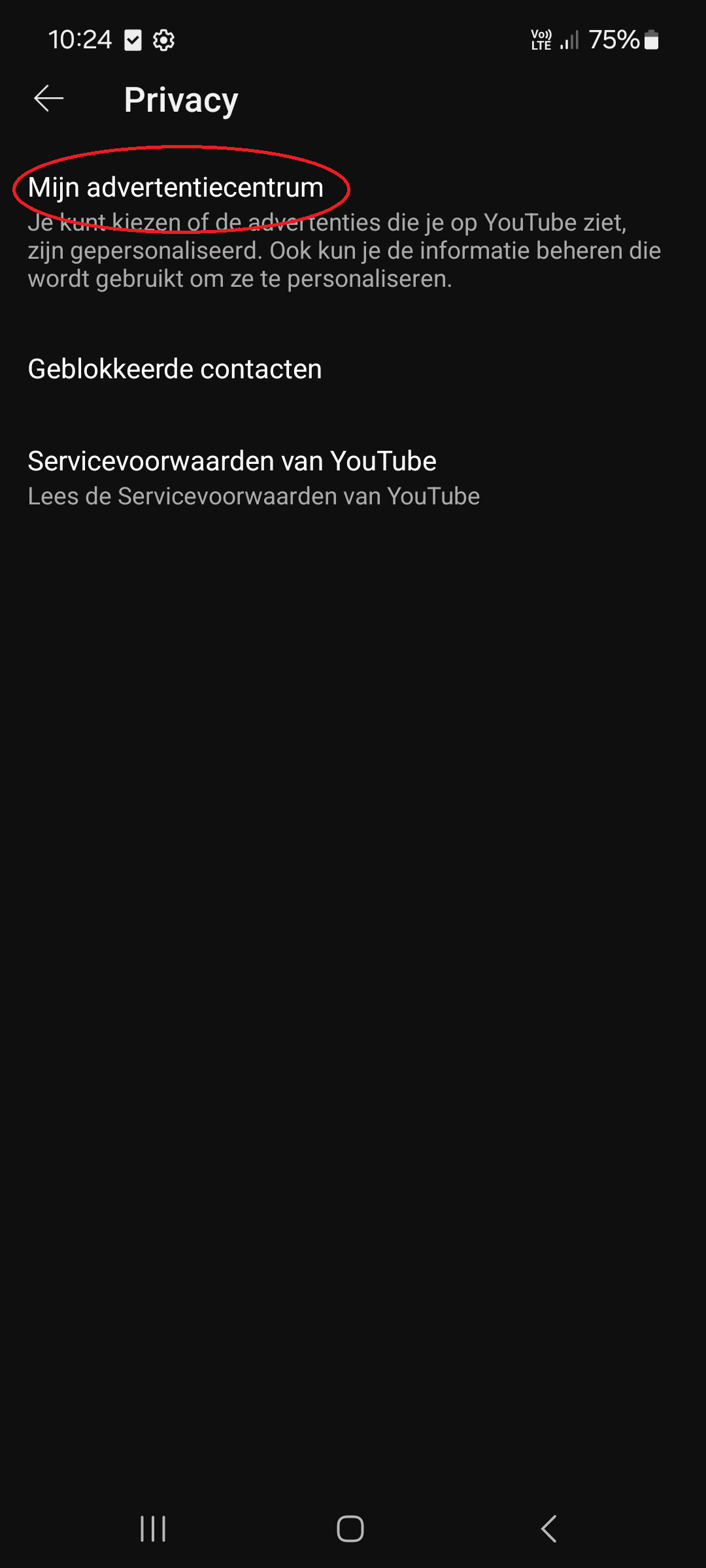Open the recent apps view
This screenshot has width=706, height=1568.
(153, 1529)
